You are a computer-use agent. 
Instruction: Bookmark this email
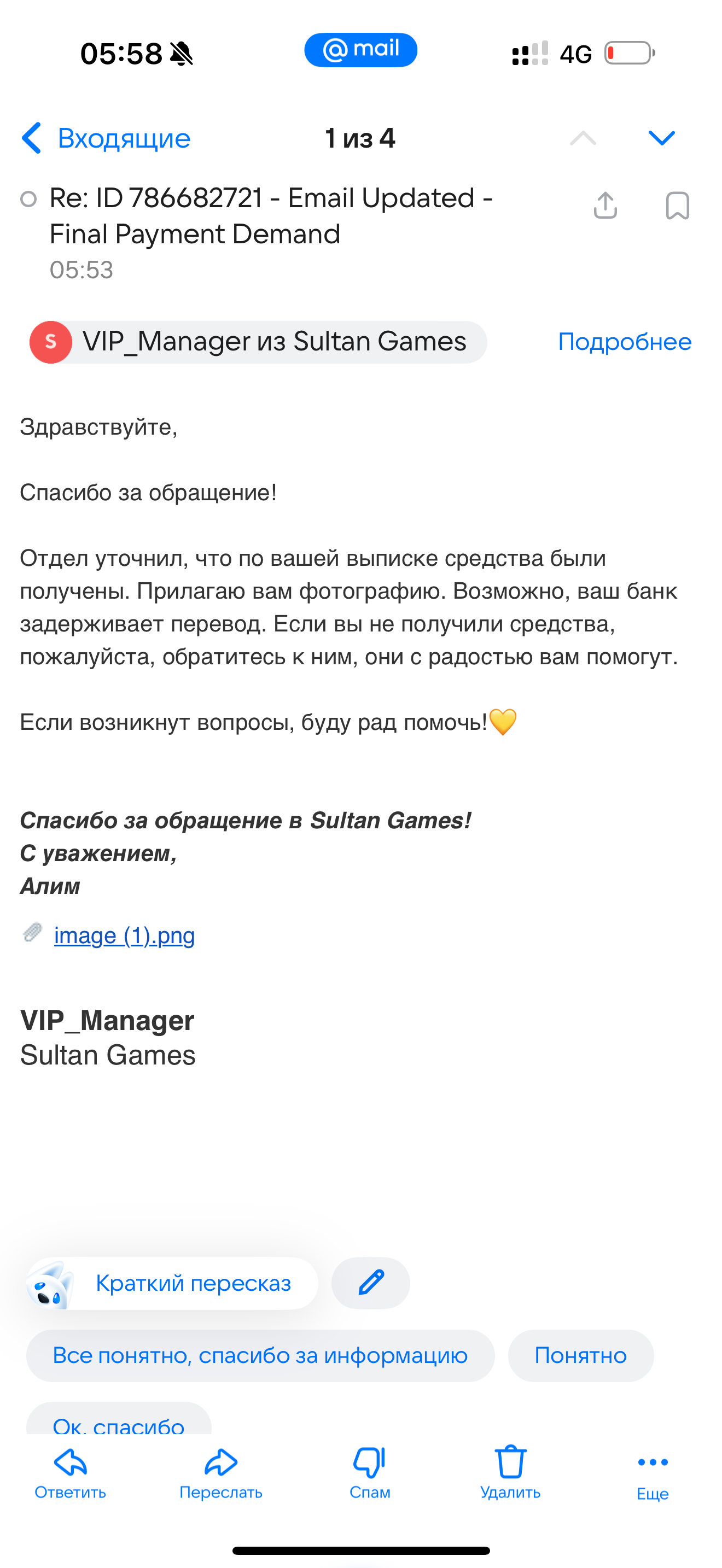click(677, 205)
